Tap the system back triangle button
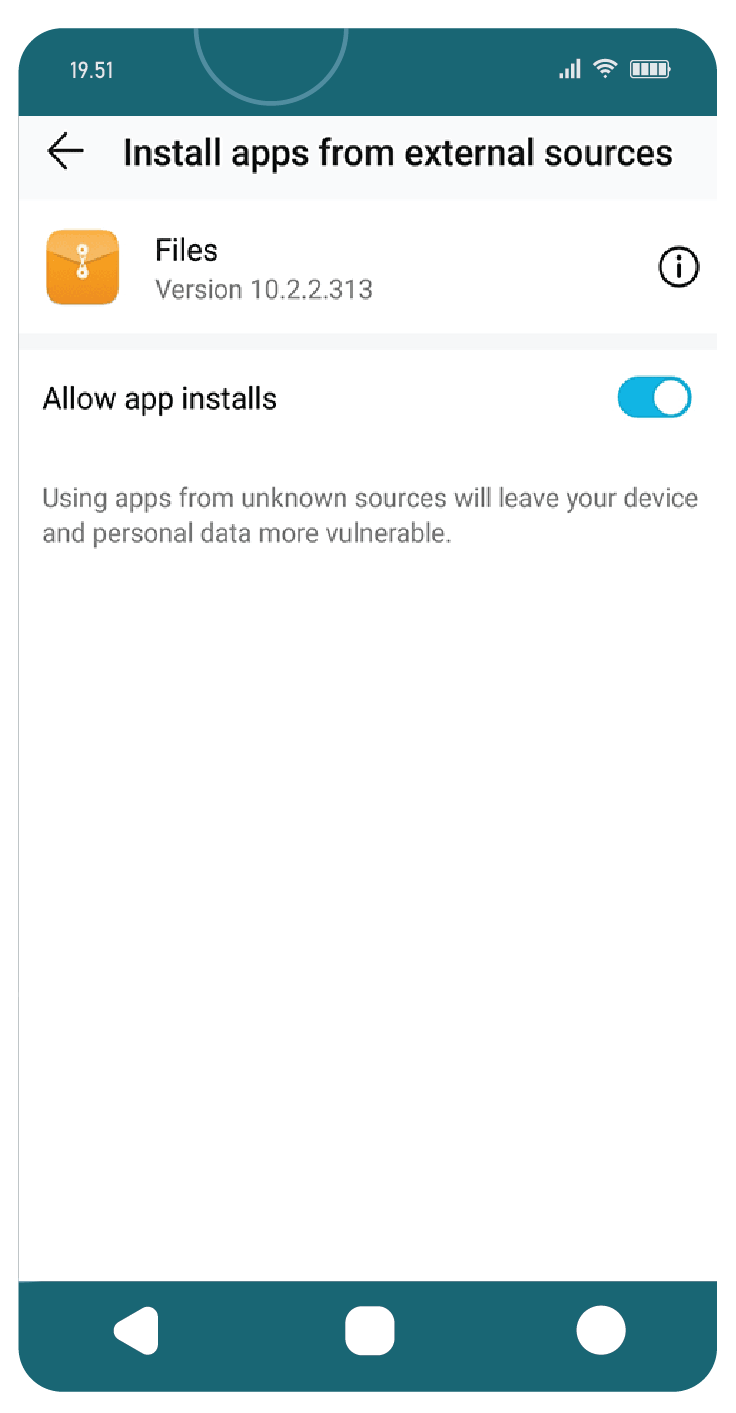 136,1331
